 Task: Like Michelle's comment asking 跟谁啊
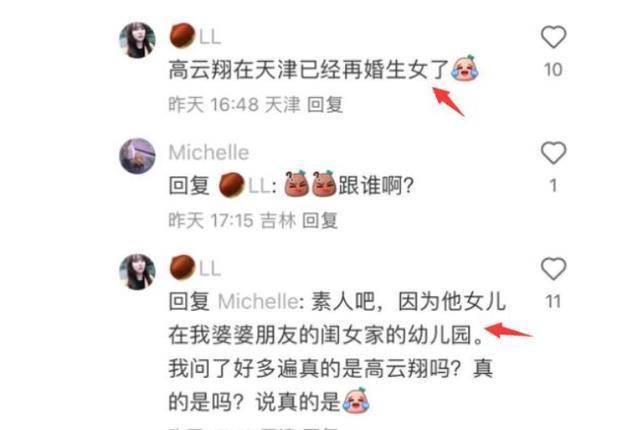pos(553,153)
